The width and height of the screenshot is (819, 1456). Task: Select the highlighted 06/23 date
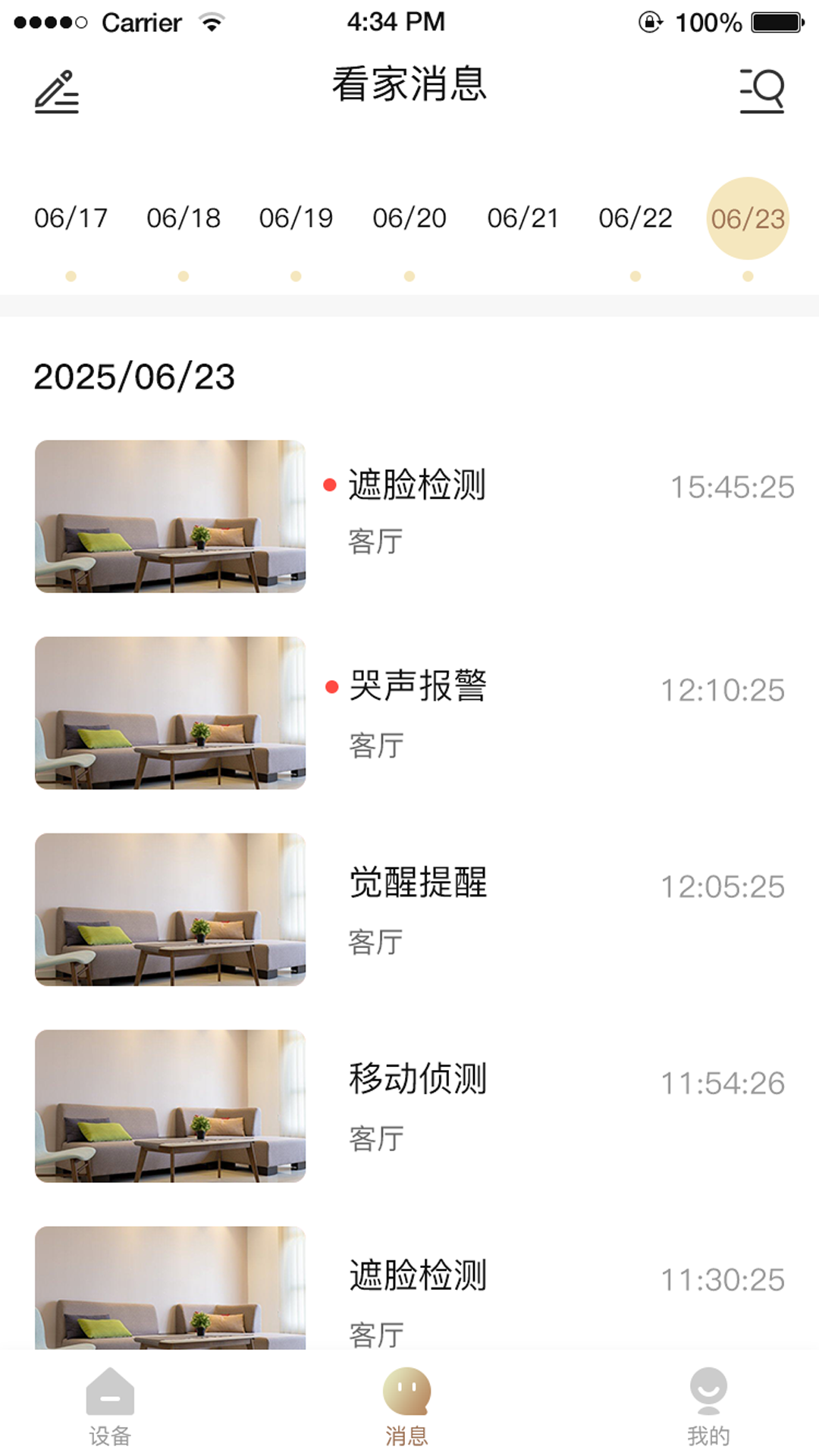[x=748, y=218]
